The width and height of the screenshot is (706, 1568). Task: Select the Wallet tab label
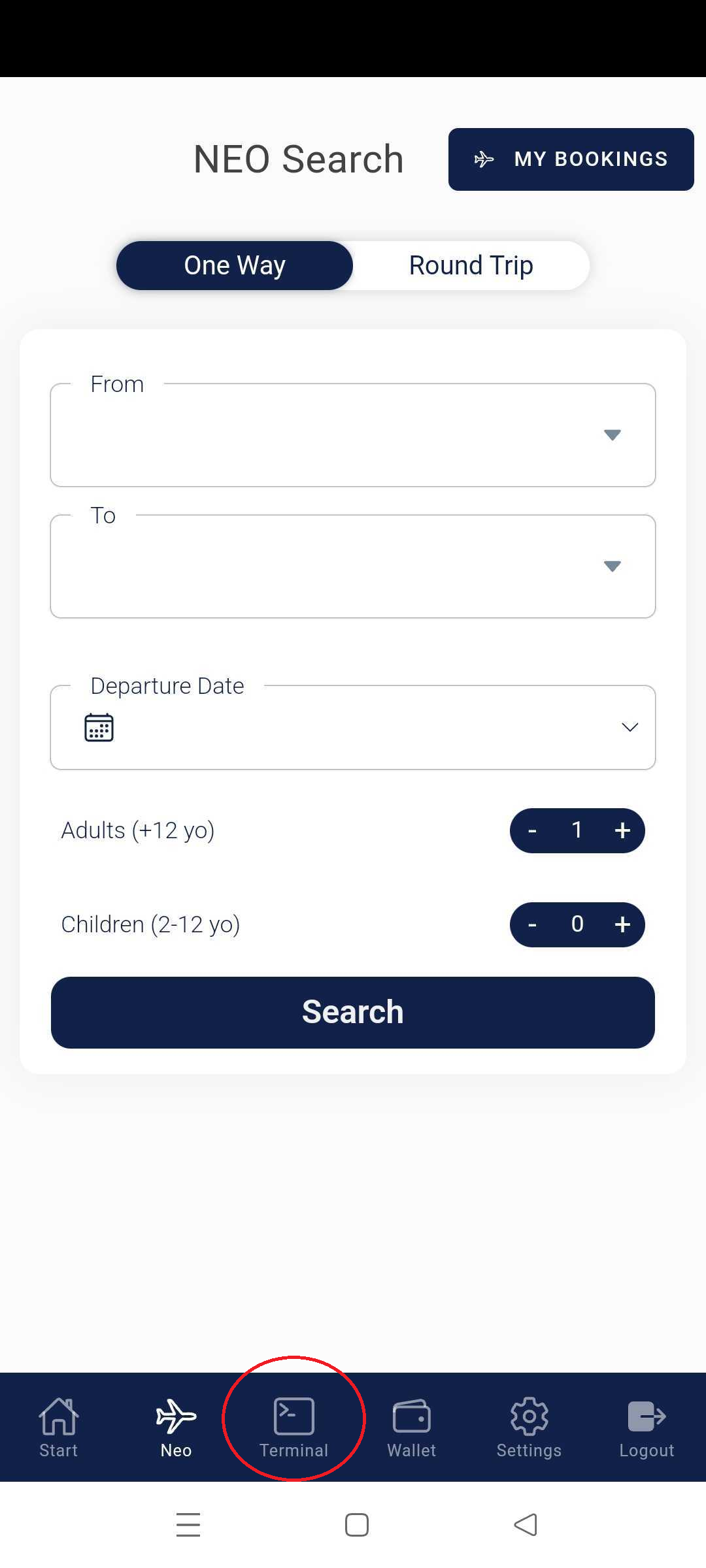click(411, 1450)
